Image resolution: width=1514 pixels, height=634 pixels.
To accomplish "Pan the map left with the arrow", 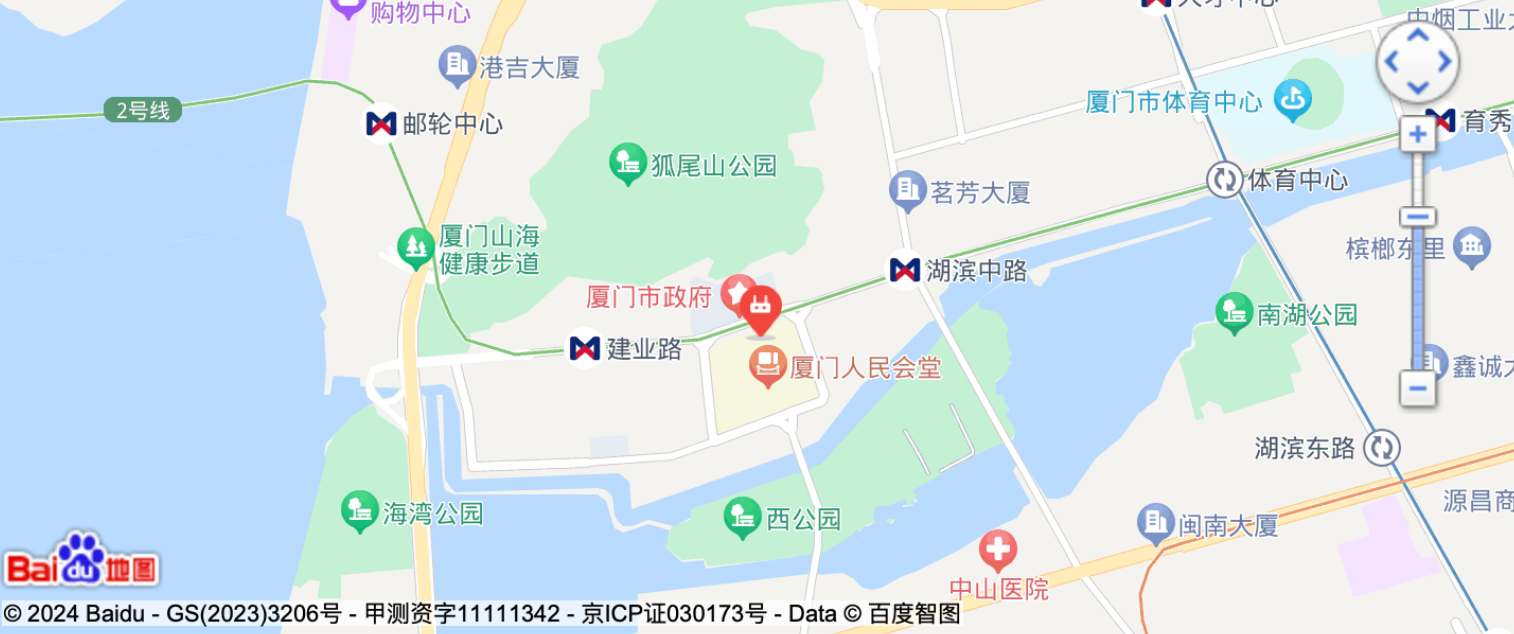I will [1391, 62].
